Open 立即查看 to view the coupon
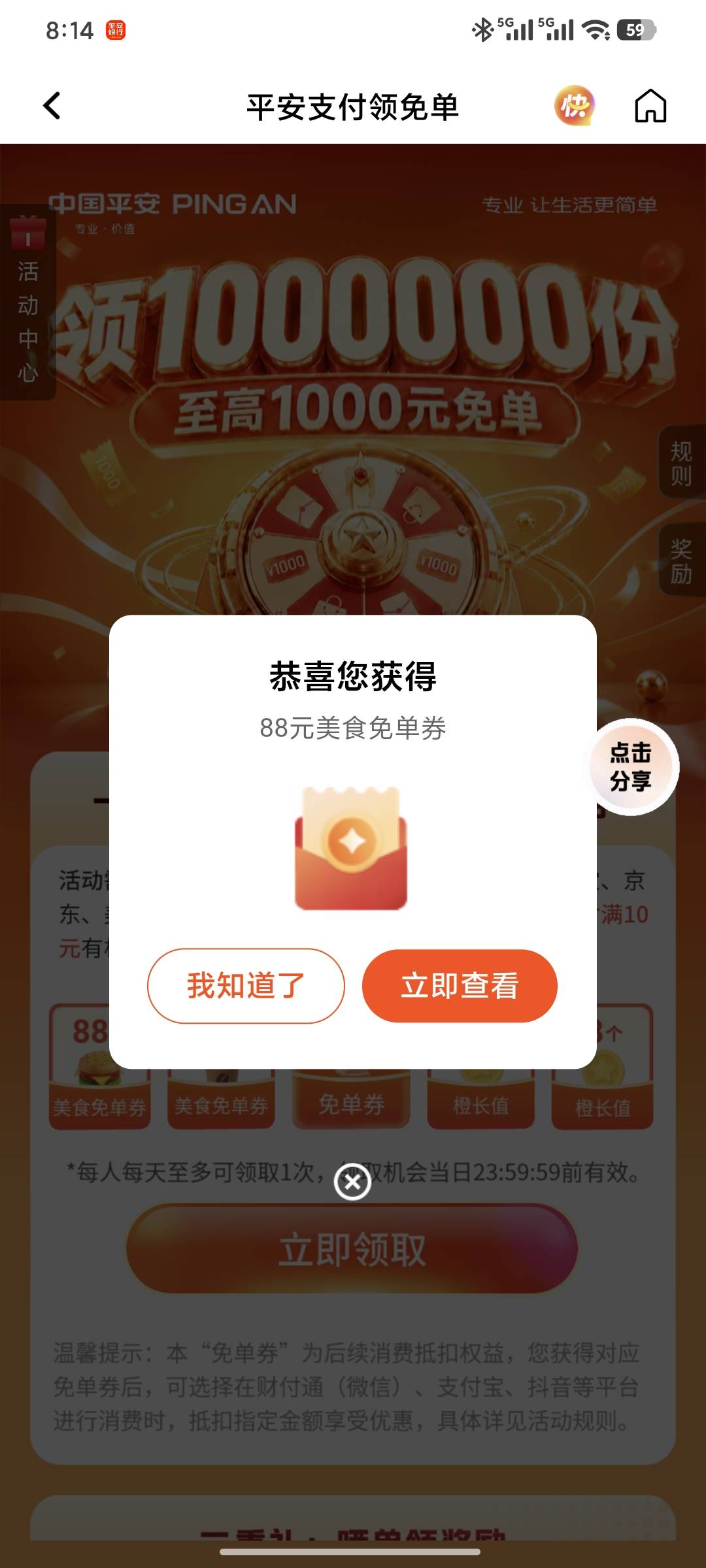706x1568 pixels. click(x=460, y=986)
